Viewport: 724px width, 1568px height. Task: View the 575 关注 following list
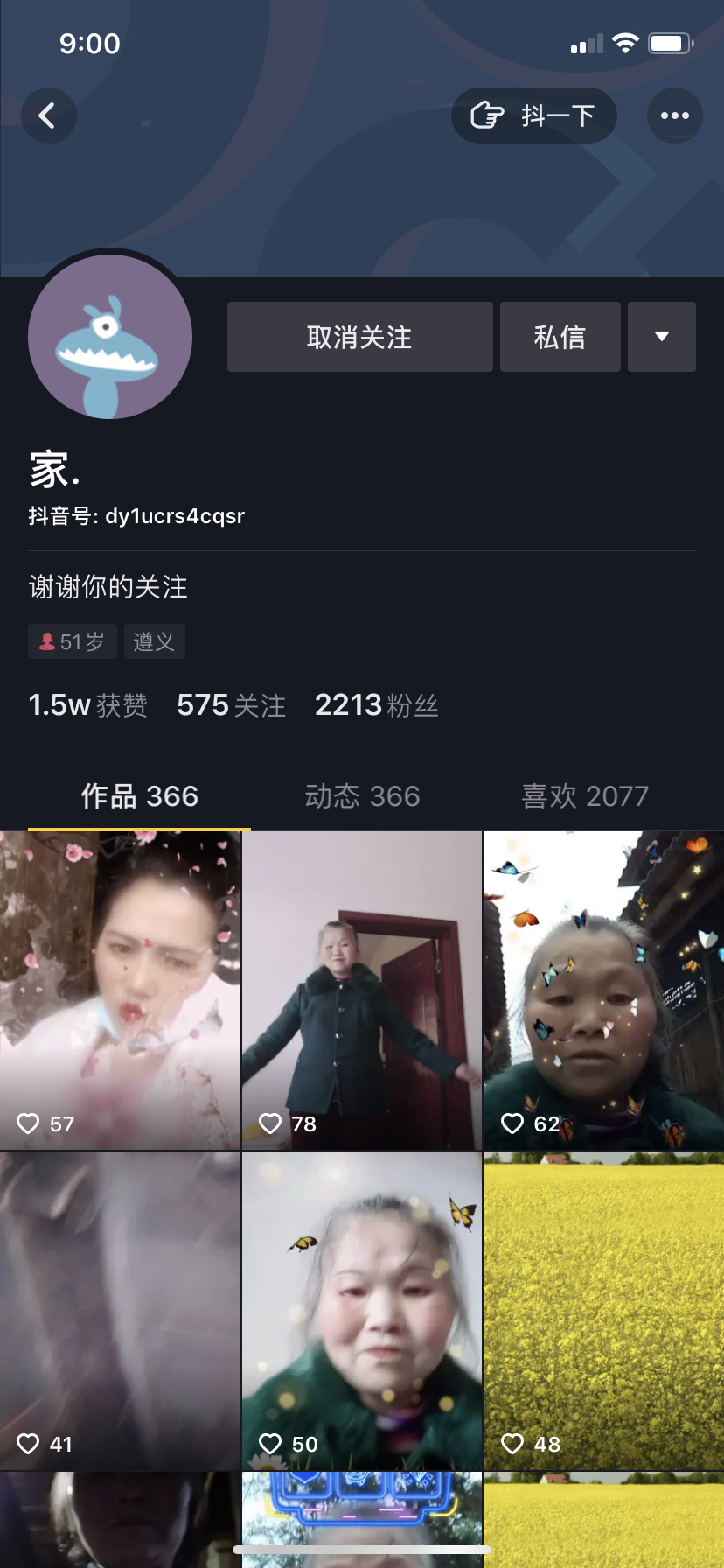(231, 705)
